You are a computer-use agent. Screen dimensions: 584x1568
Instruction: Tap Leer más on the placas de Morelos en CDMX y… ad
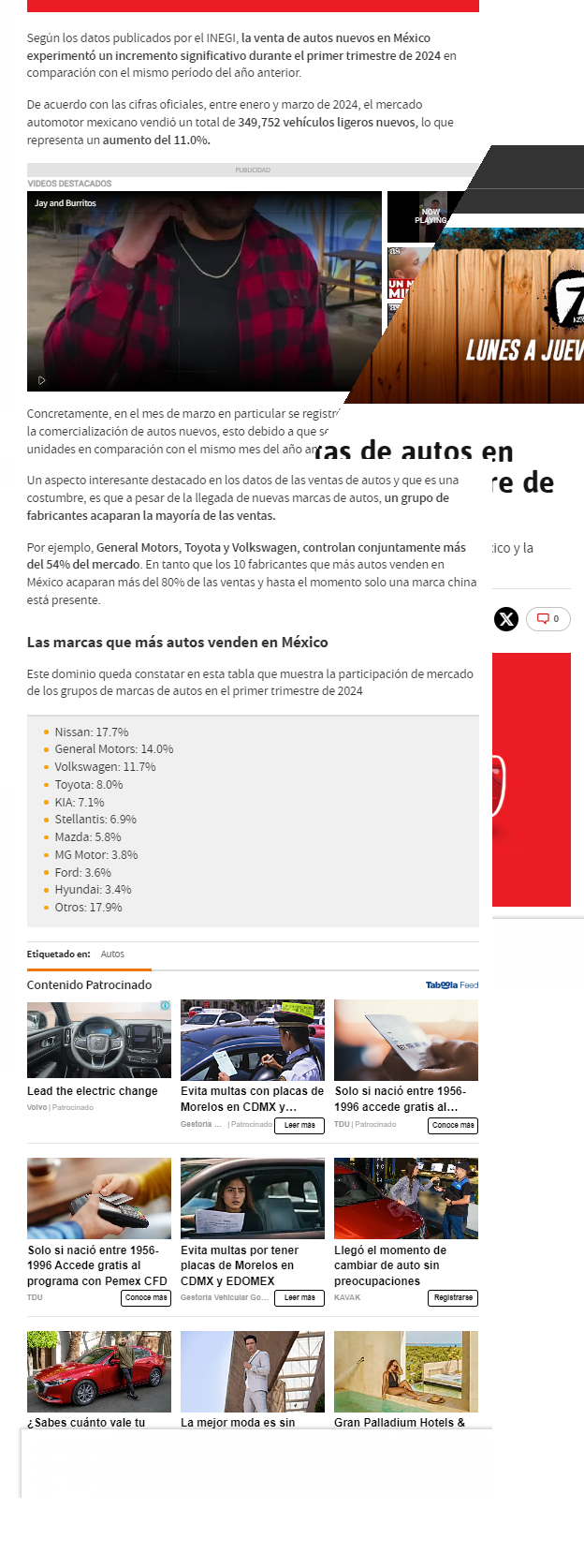point(299,1126)
